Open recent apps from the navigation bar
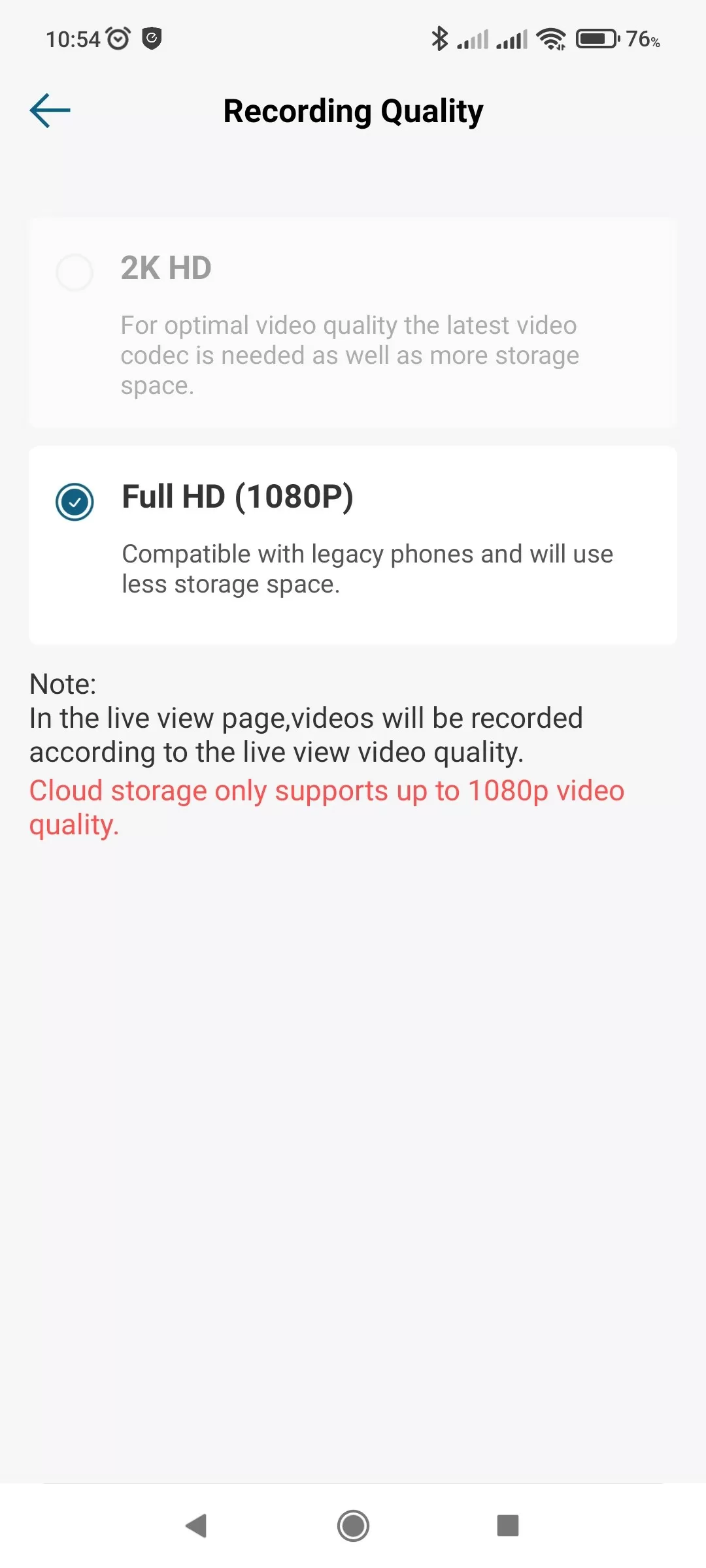Viewport: 706px width, 1568px height. (507, 1526)
